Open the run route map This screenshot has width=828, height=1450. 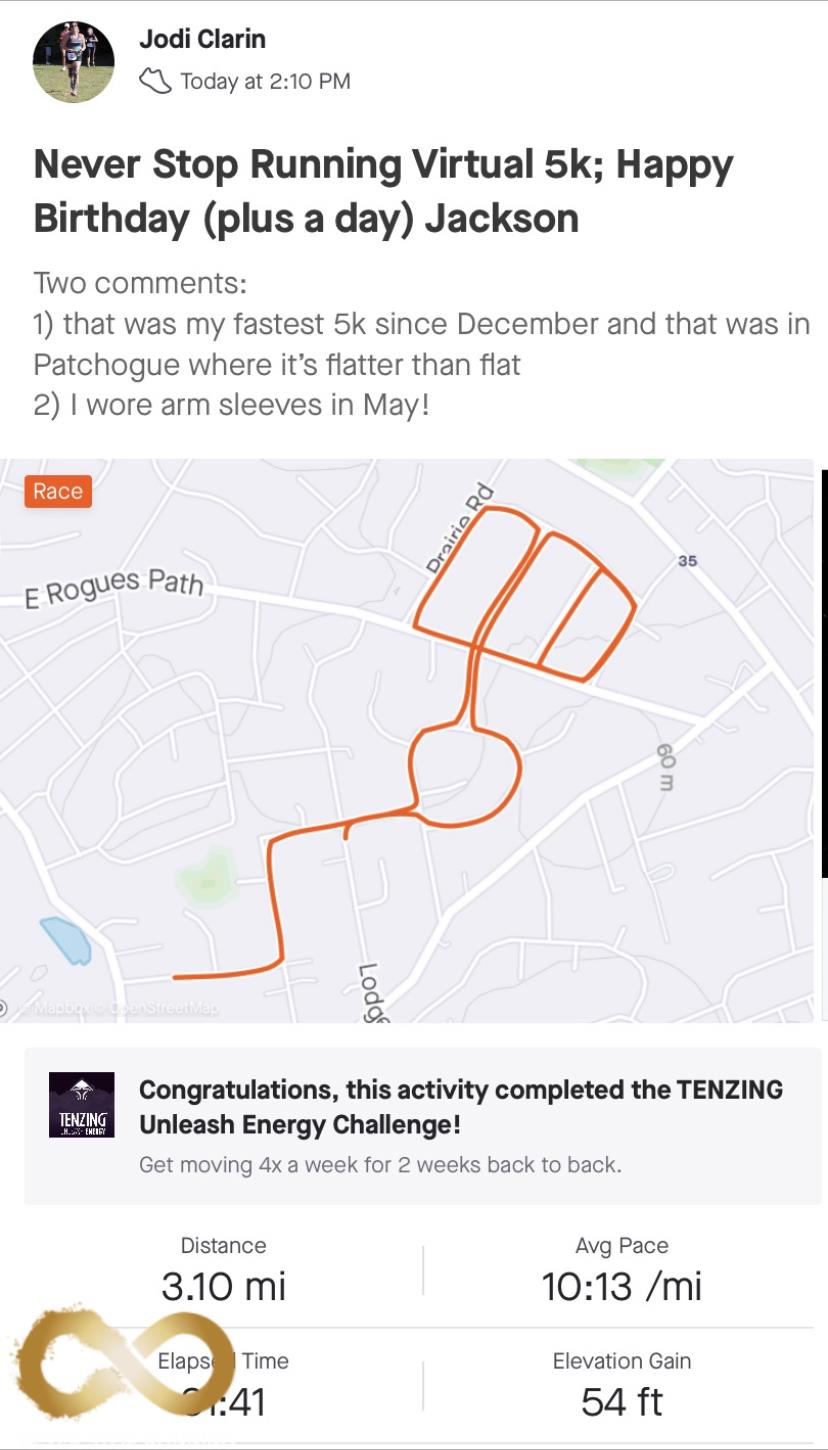click(407, 740)
